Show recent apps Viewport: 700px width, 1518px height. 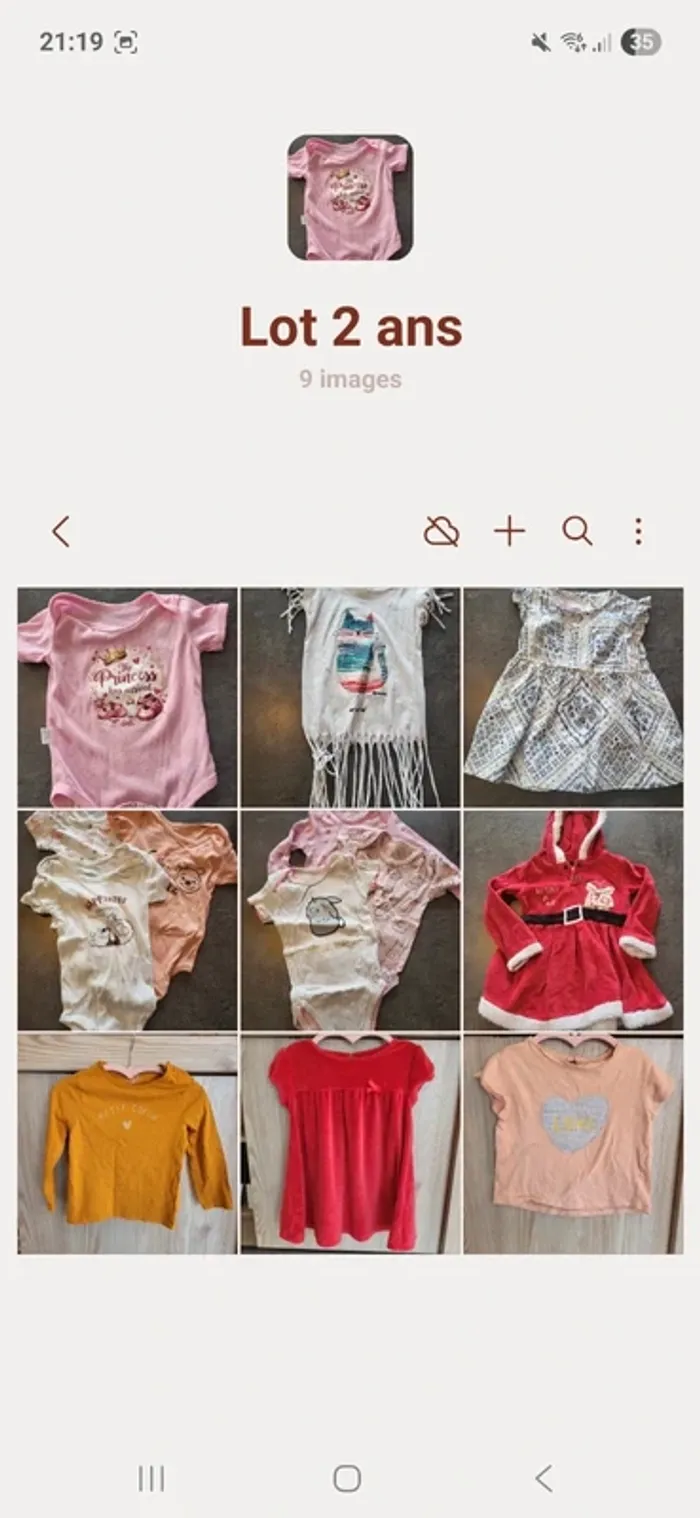point(151,1478)
